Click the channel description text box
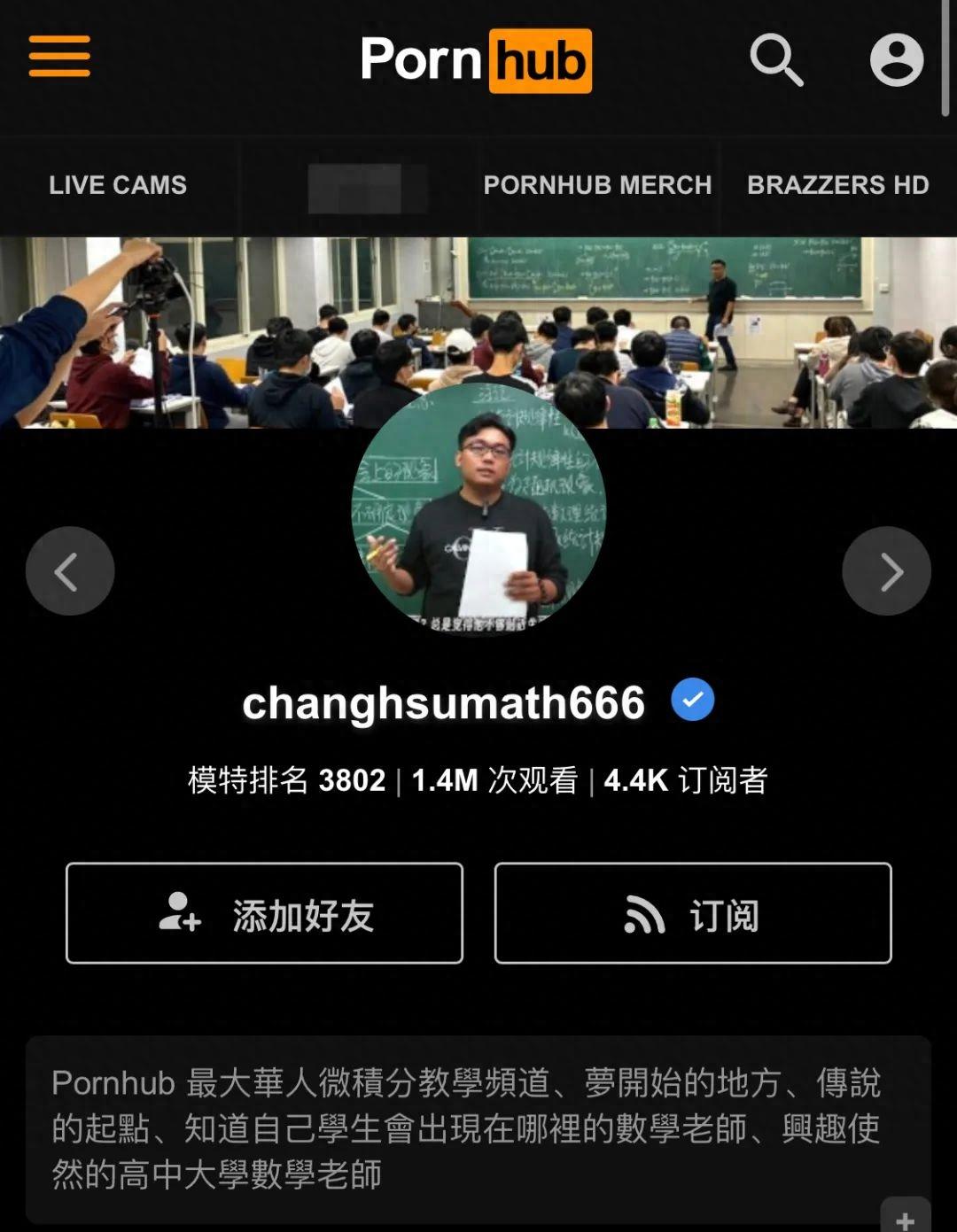Image resolution: width=957 pixels, height=1232 pixels. [x=478, y=1127]
